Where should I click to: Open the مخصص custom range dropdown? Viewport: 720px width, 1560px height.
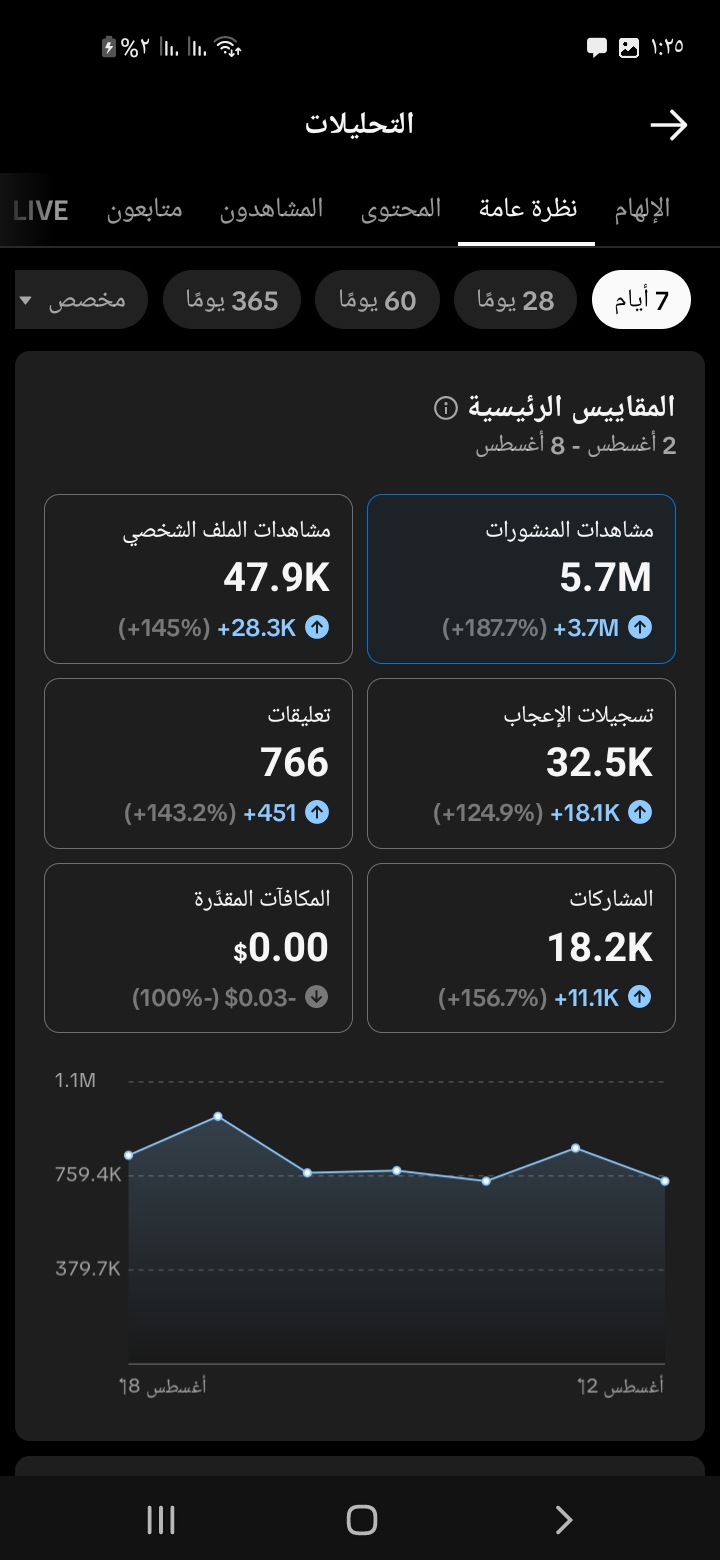pyautogui.click(x=81, y=300)
